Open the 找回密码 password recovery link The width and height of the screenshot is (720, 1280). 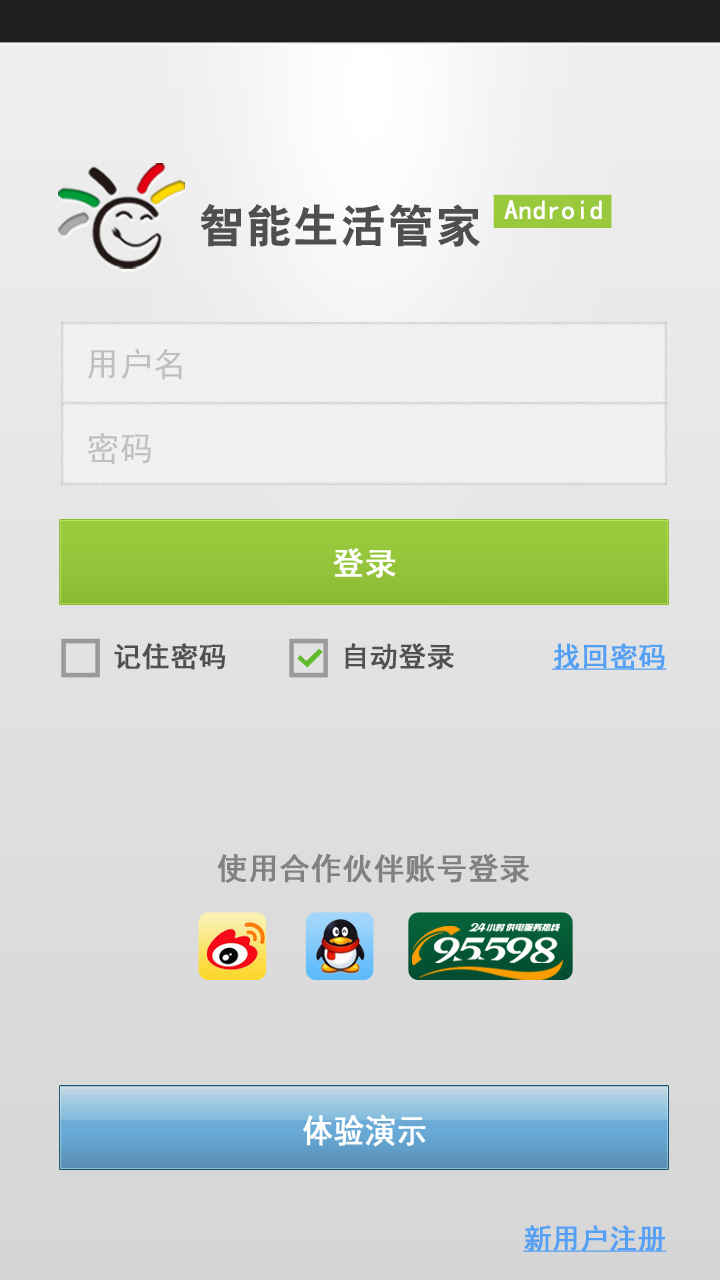tap(609, 658)
